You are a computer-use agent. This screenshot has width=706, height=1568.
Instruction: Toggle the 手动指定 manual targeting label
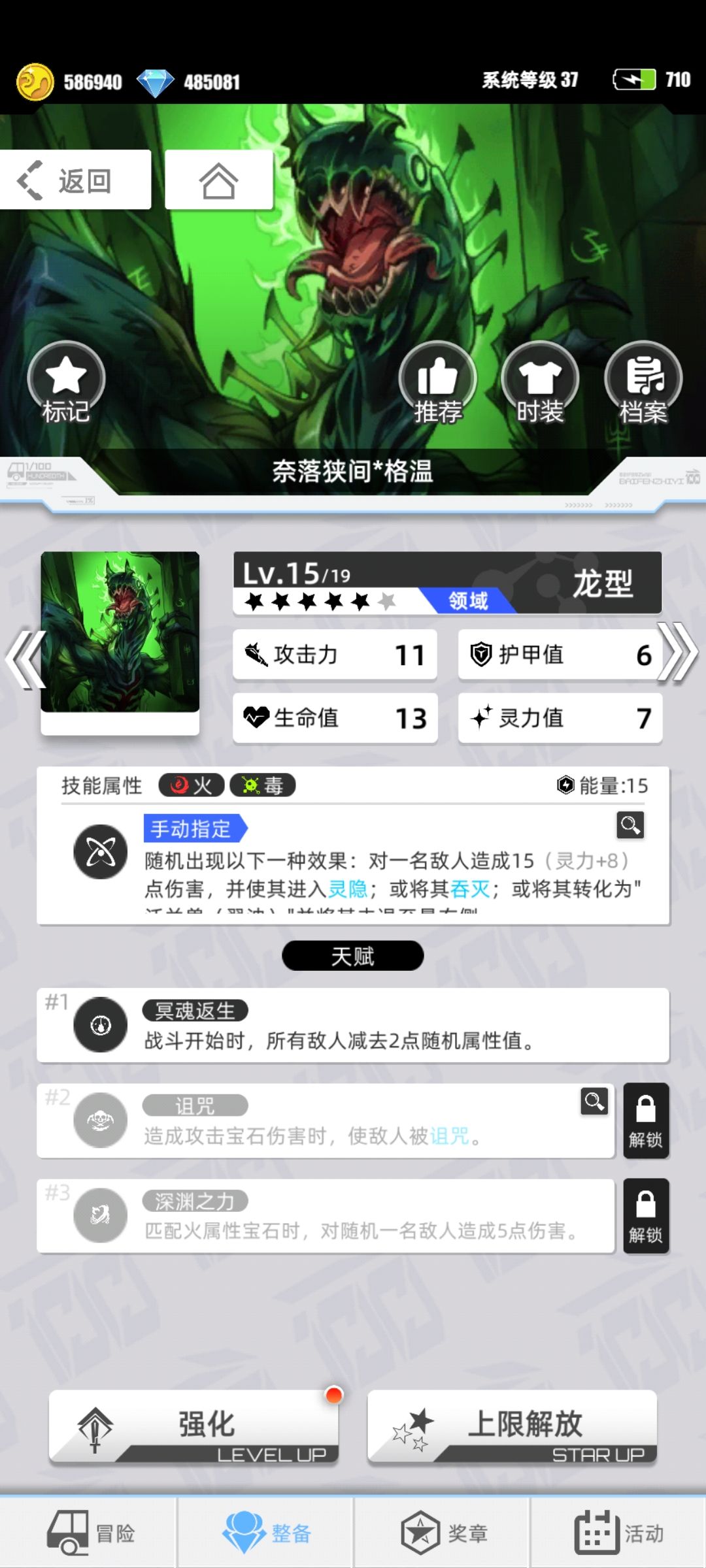point(193,828)
